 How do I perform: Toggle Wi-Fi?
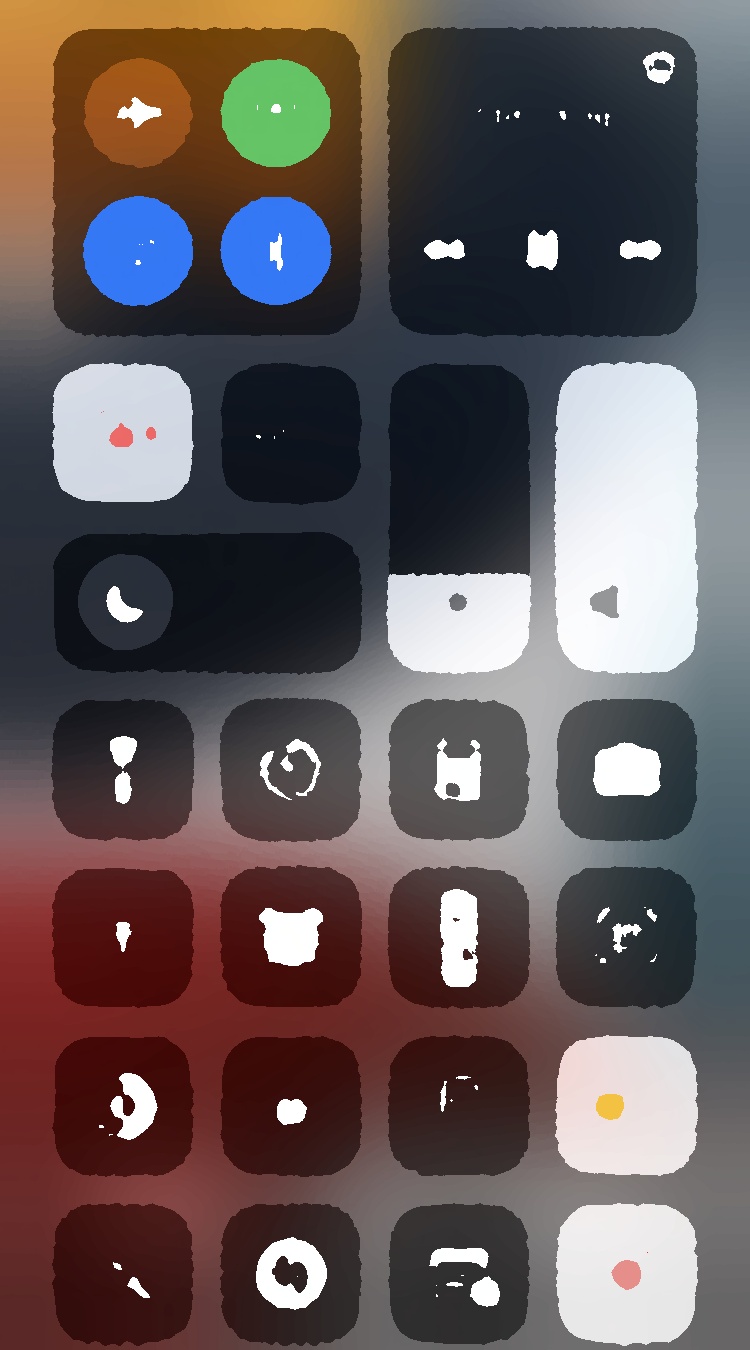click(x=138, y=250)
